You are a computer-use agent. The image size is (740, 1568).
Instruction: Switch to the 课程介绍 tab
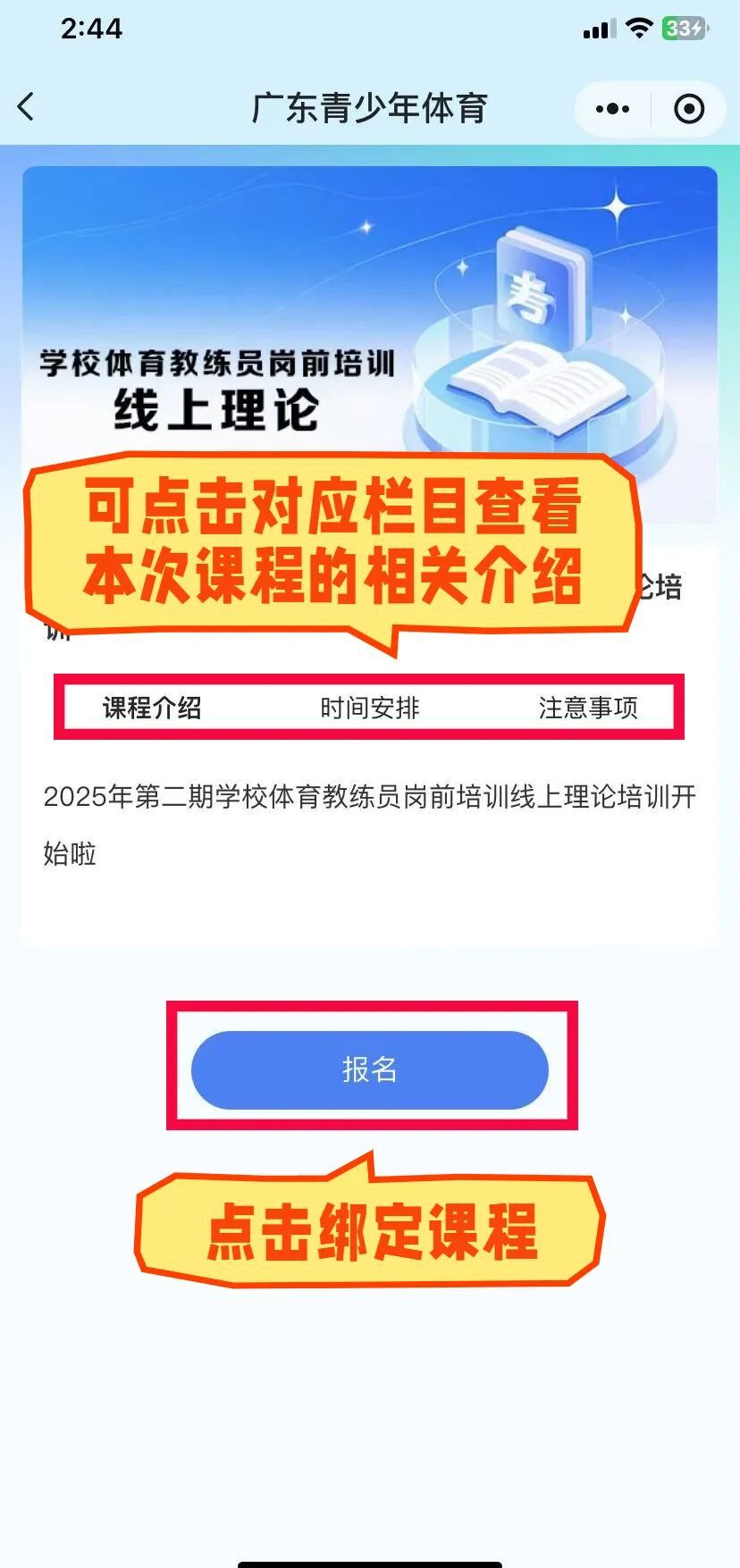point(152,709)
